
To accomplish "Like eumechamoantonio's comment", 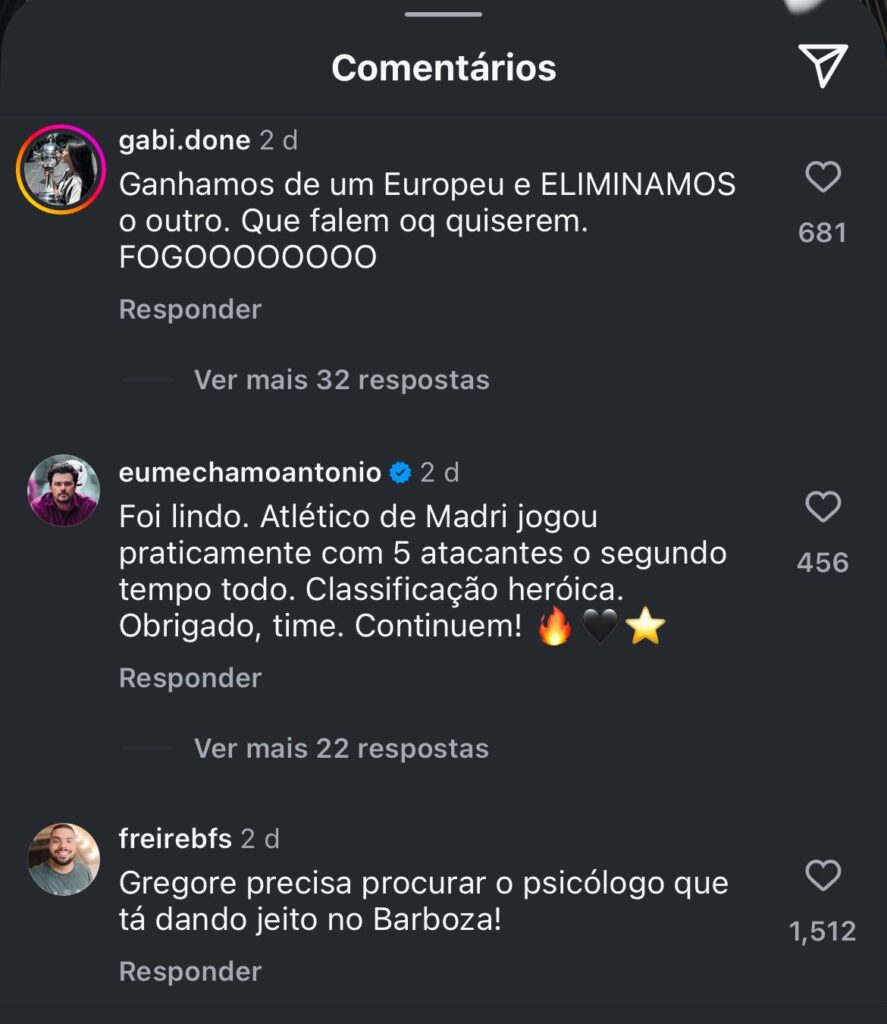I will pos(823,509).
